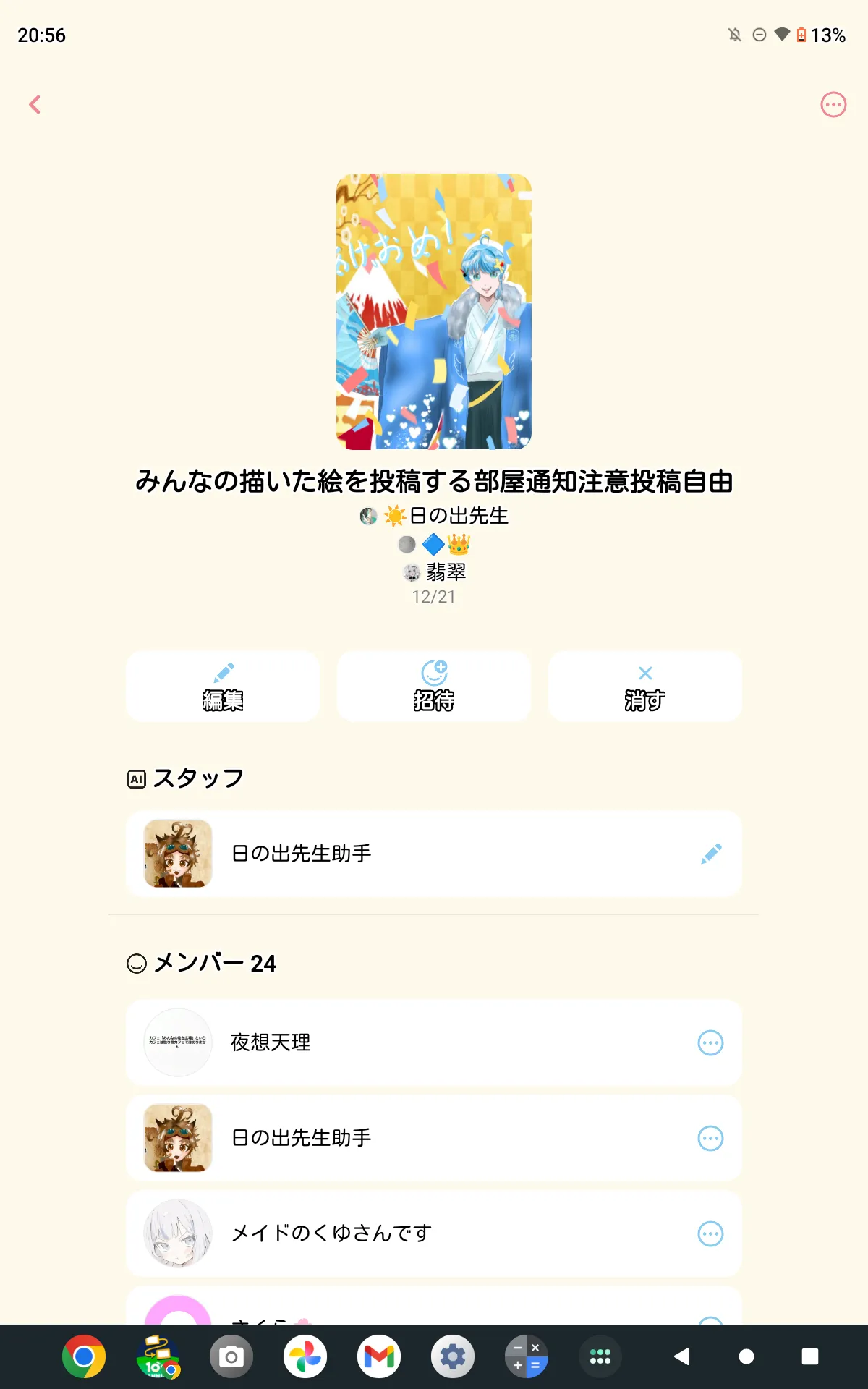Open member row メイドのくゆさんです
Screen dimensions: 868x1389
(434, 1233)
